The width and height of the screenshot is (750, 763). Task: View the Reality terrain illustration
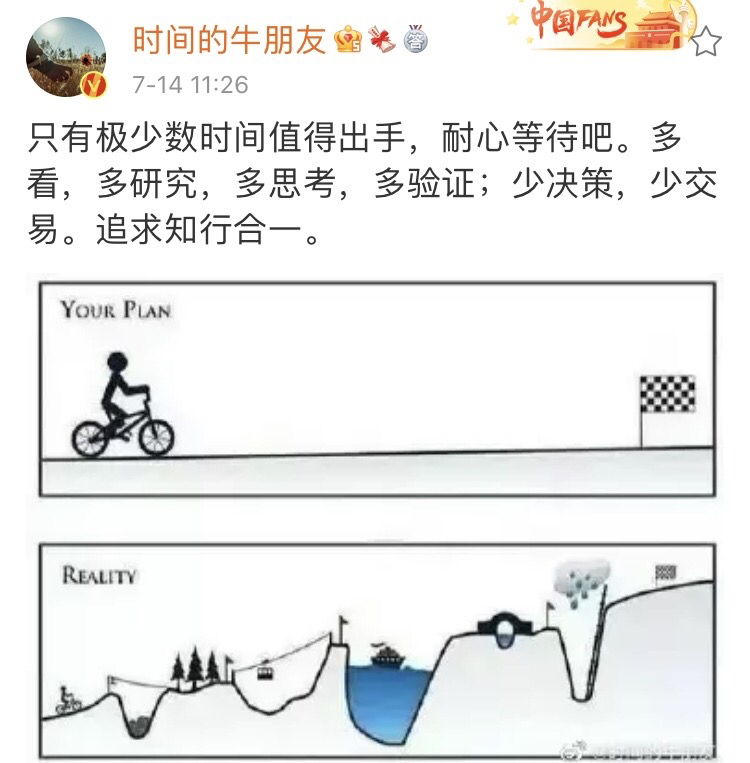click(375, 650)
